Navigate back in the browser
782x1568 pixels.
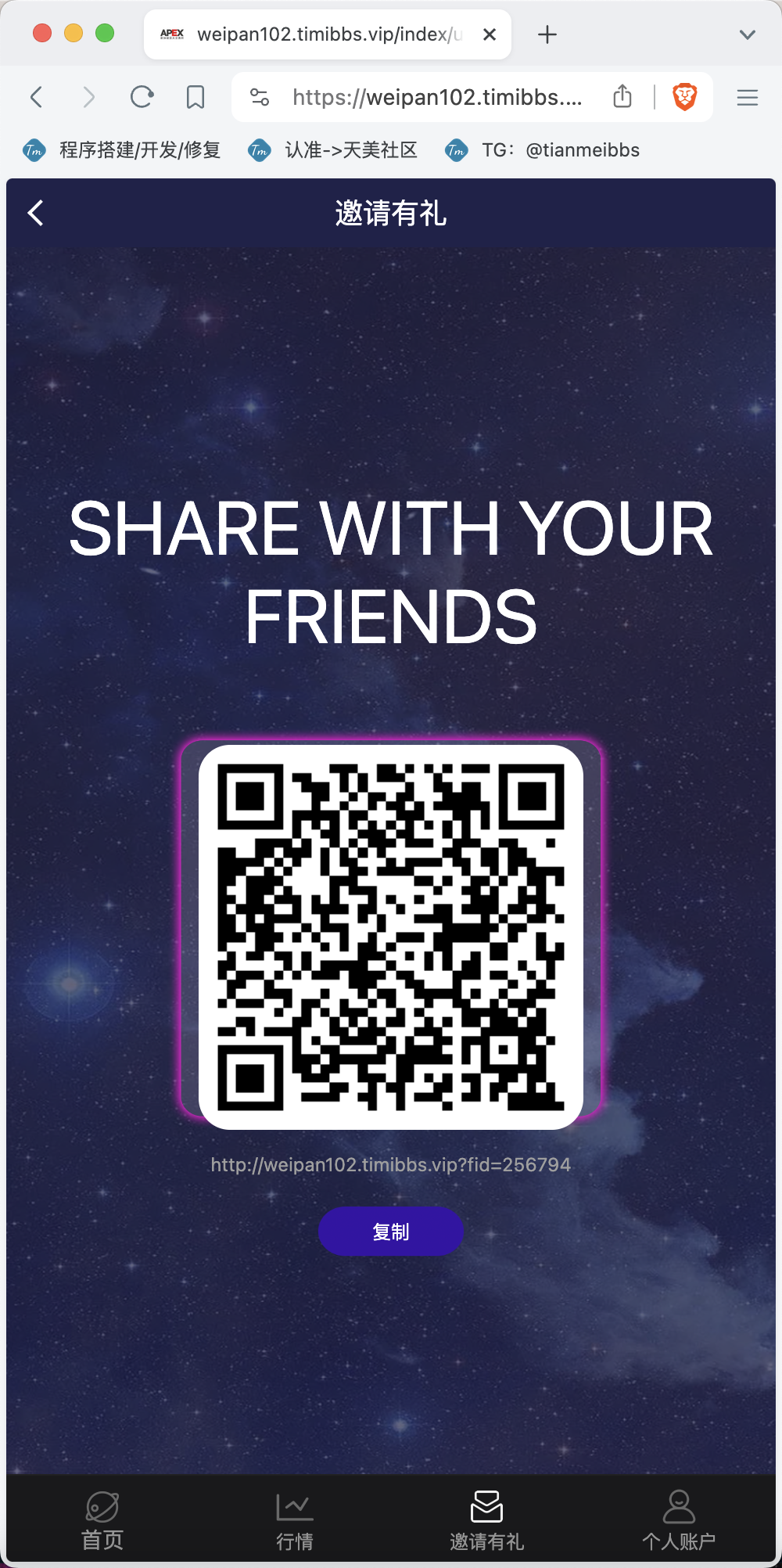36,97
